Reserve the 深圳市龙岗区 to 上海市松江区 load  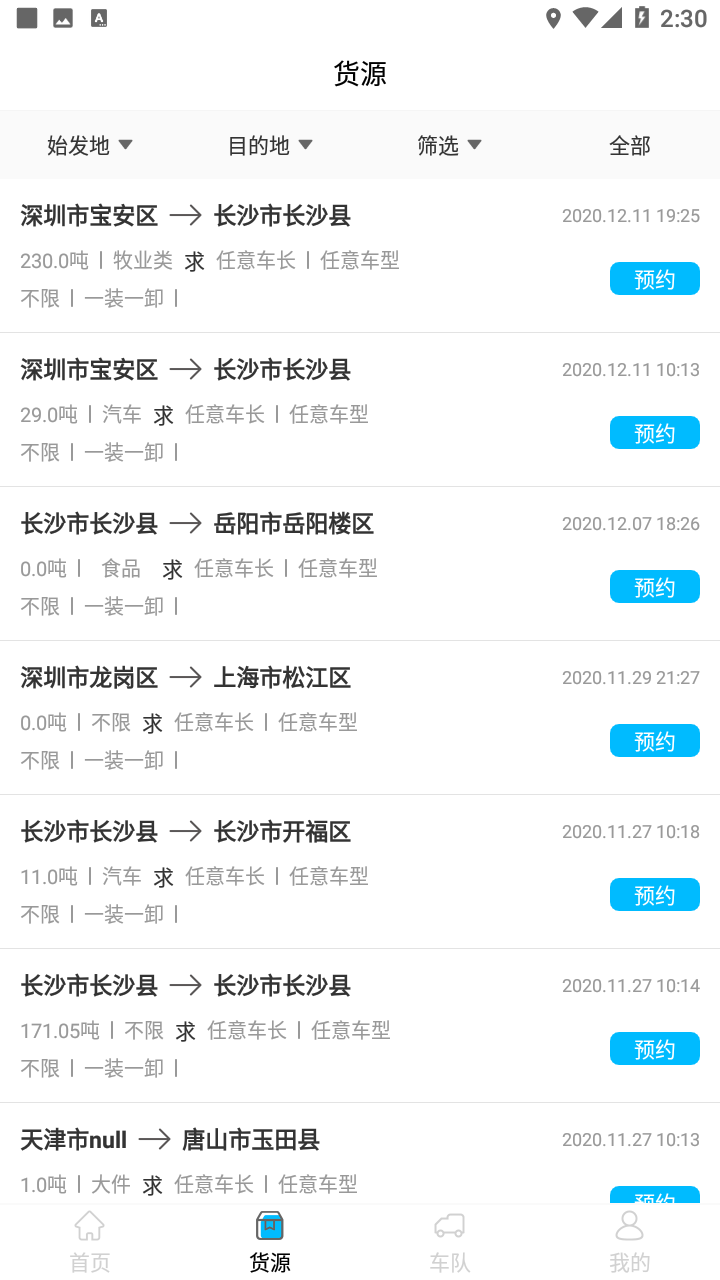(x=654, y=740)
